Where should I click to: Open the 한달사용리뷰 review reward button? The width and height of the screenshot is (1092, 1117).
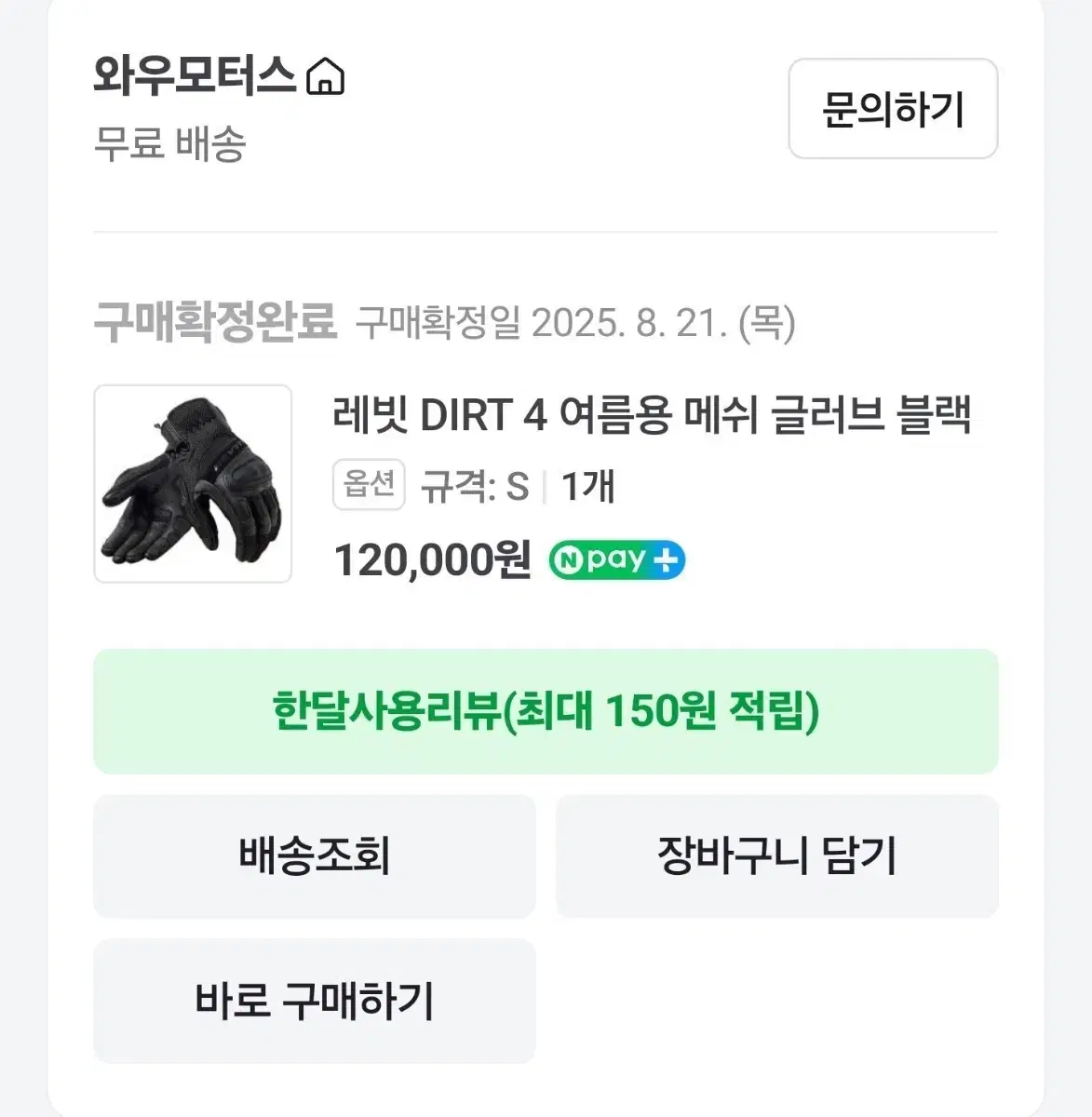(x=546, y=710)
